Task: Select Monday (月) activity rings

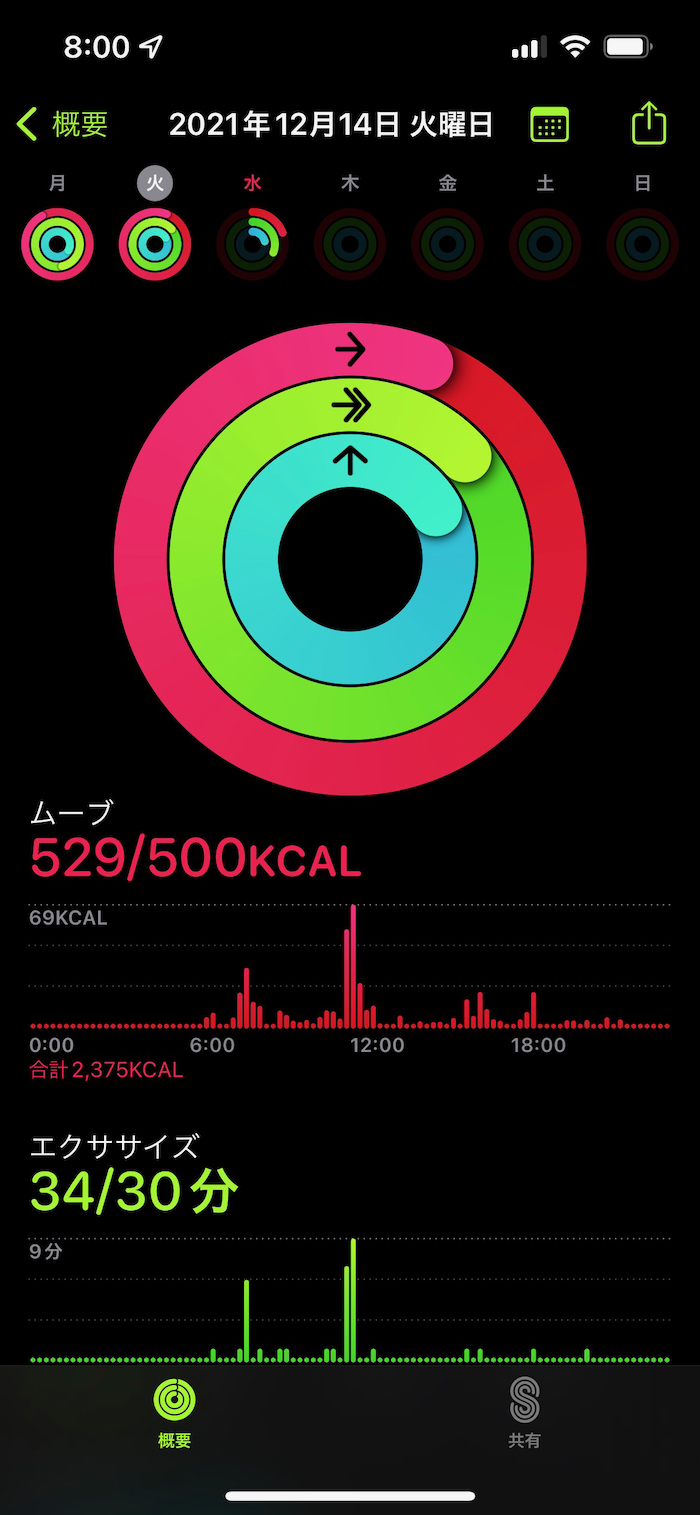Action: coord(57,243)
